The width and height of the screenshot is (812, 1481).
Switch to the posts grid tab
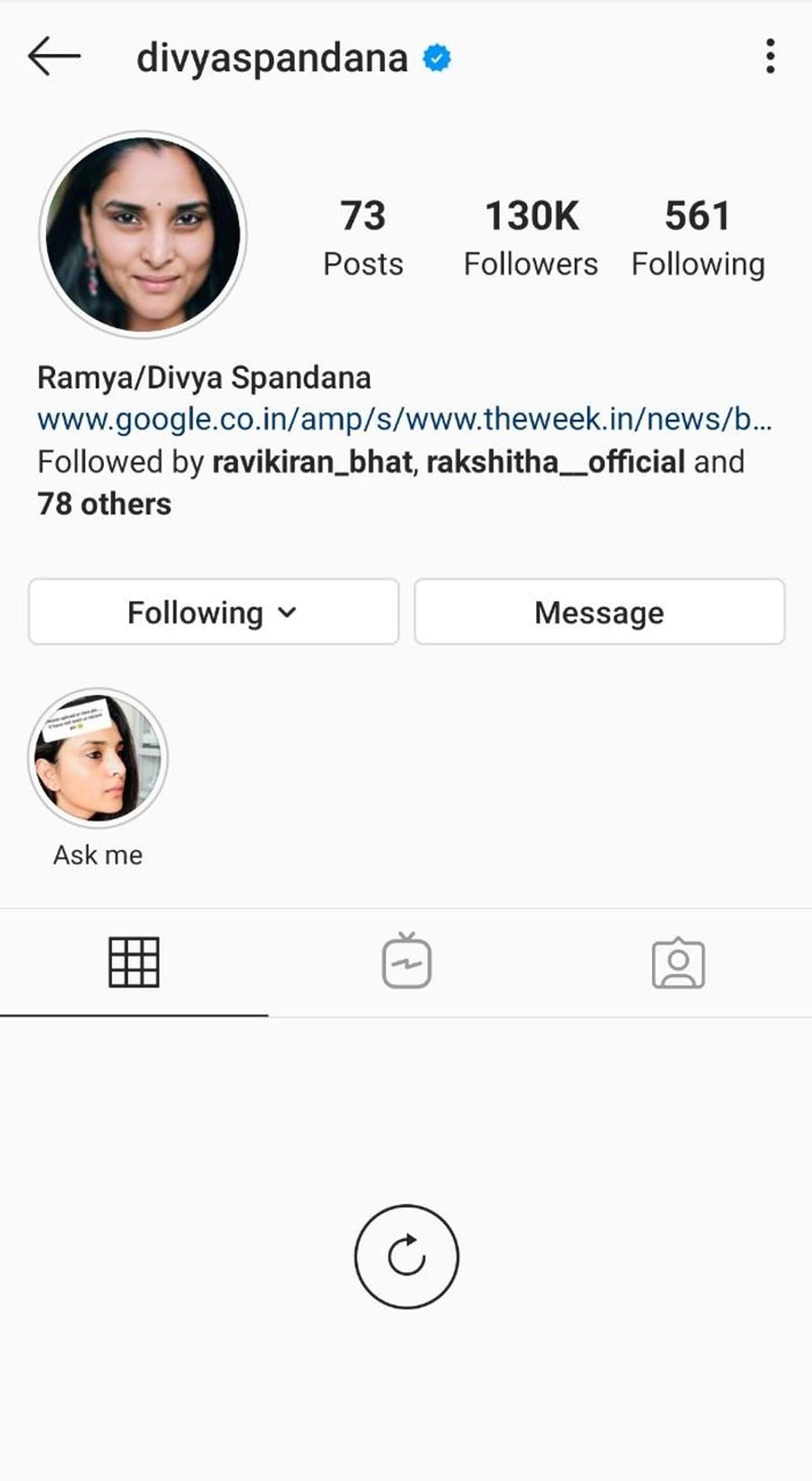tap(134, 962)
